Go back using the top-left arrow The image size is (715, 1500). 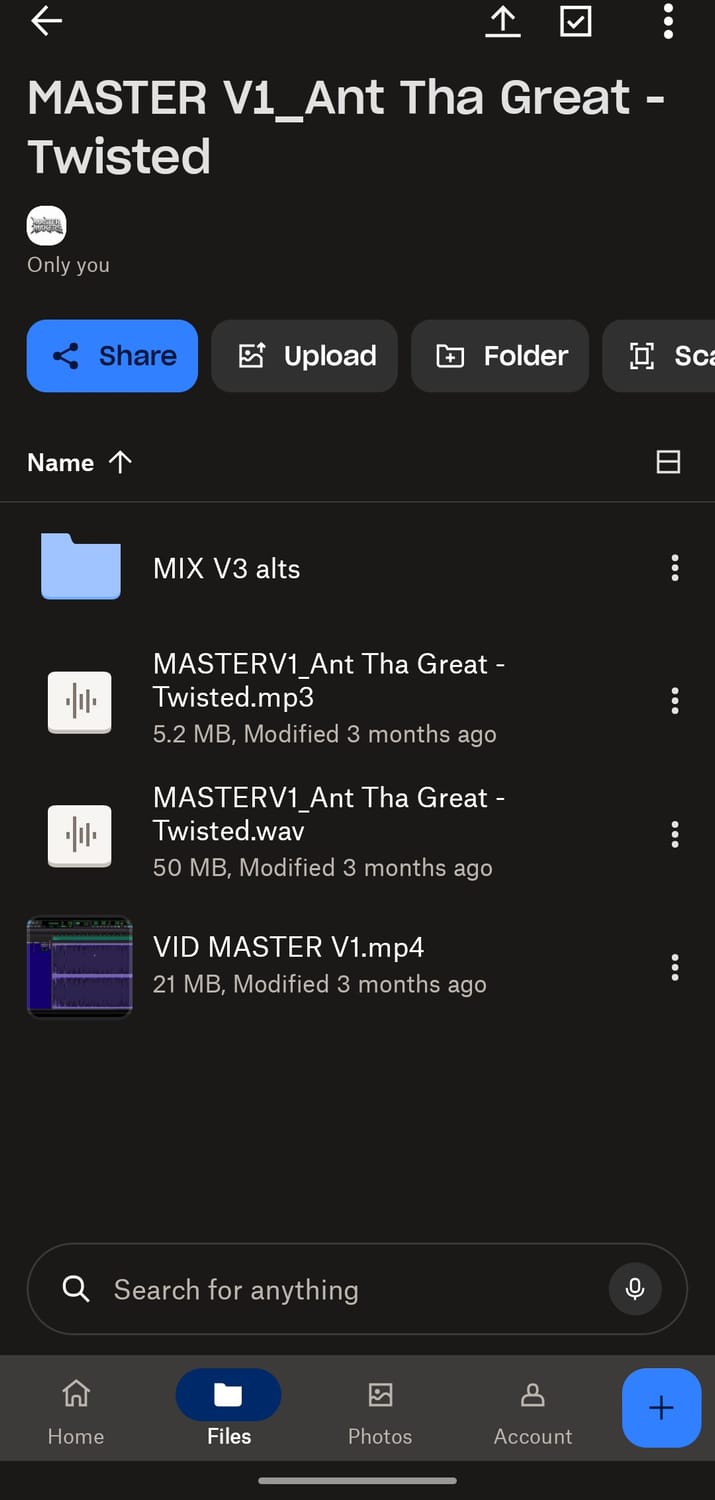coord(47,21)
